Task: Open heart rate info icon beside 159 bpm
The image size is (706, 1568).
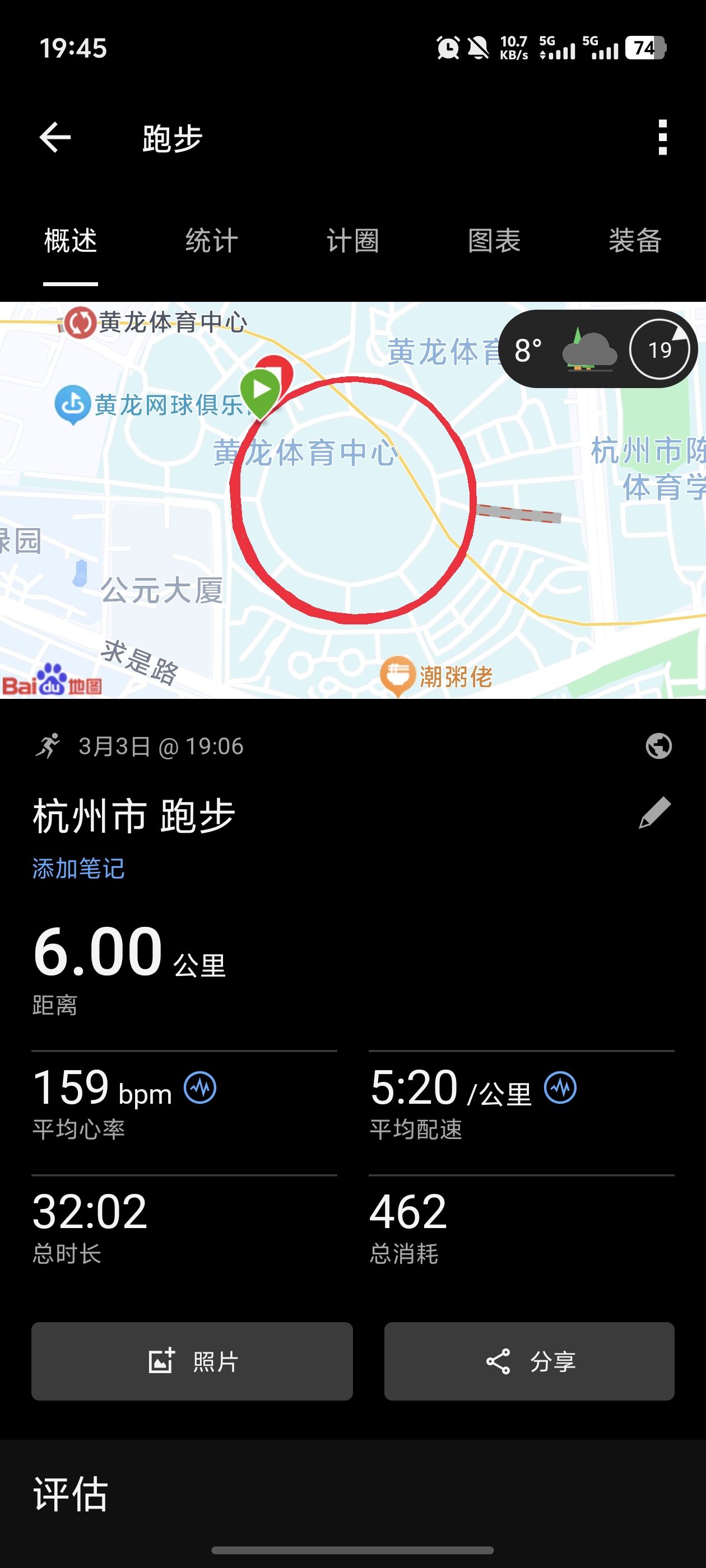Action: pyautogui.click(x=200, y=1088)
